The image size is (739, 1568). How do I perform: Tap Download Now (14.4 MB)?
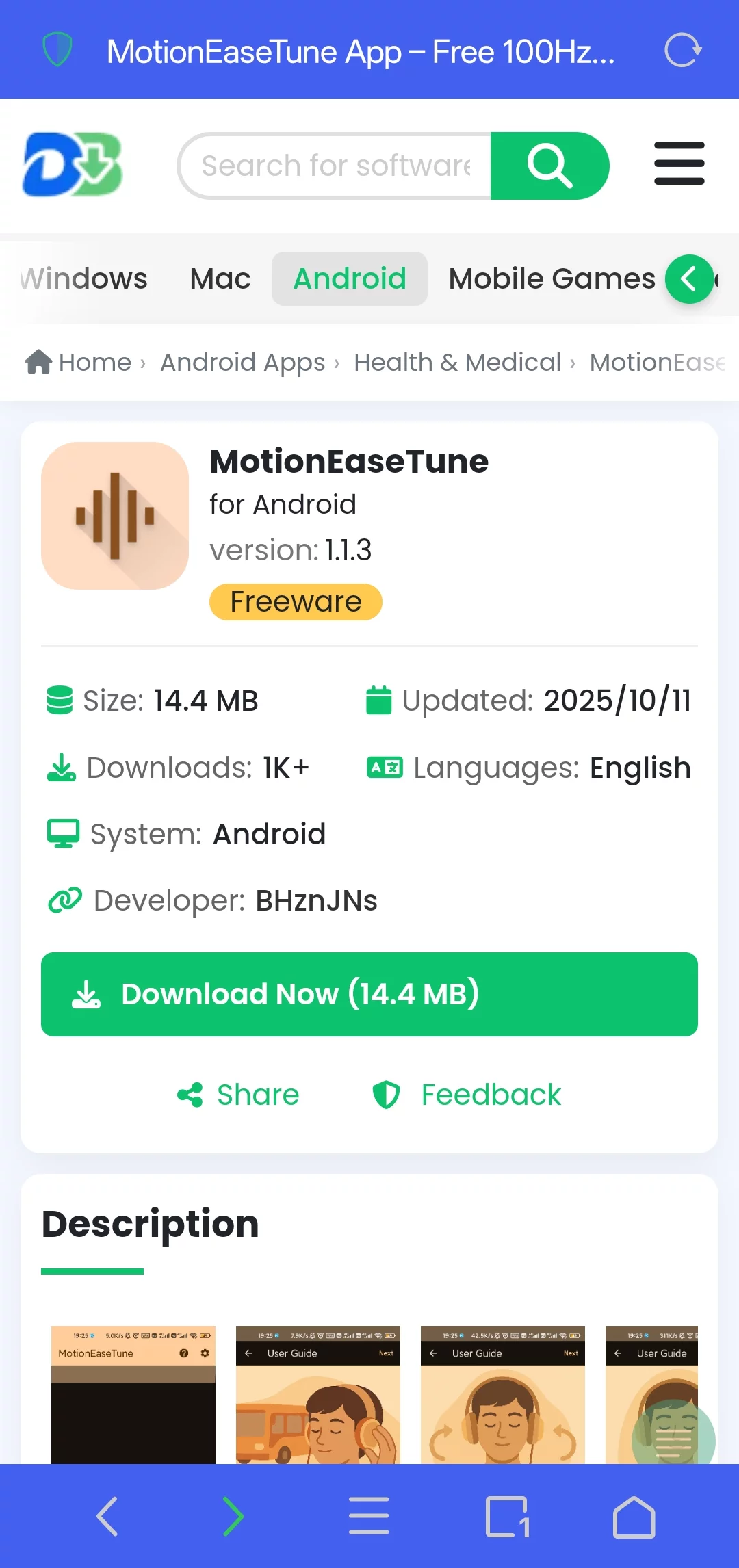369,994
